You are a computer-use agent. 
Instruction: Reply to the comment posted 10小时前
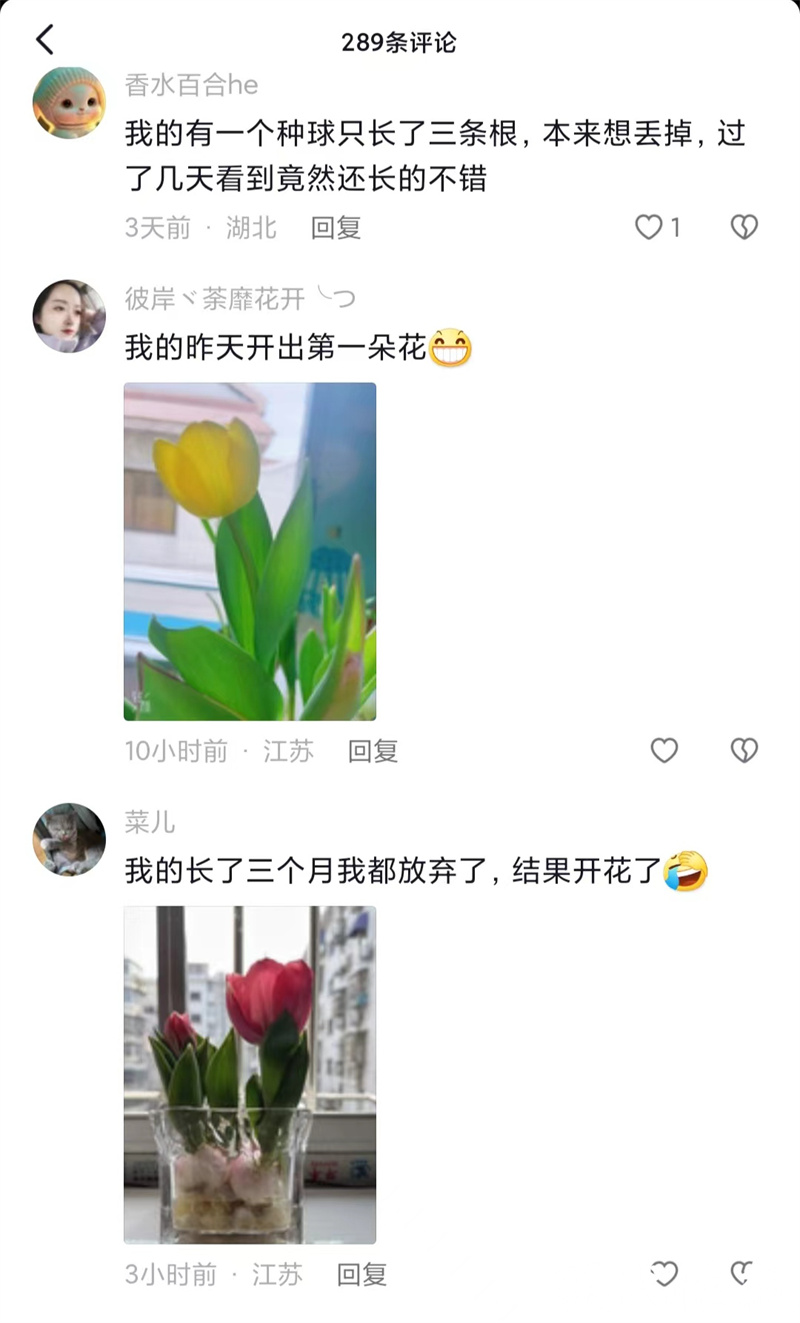373,751
